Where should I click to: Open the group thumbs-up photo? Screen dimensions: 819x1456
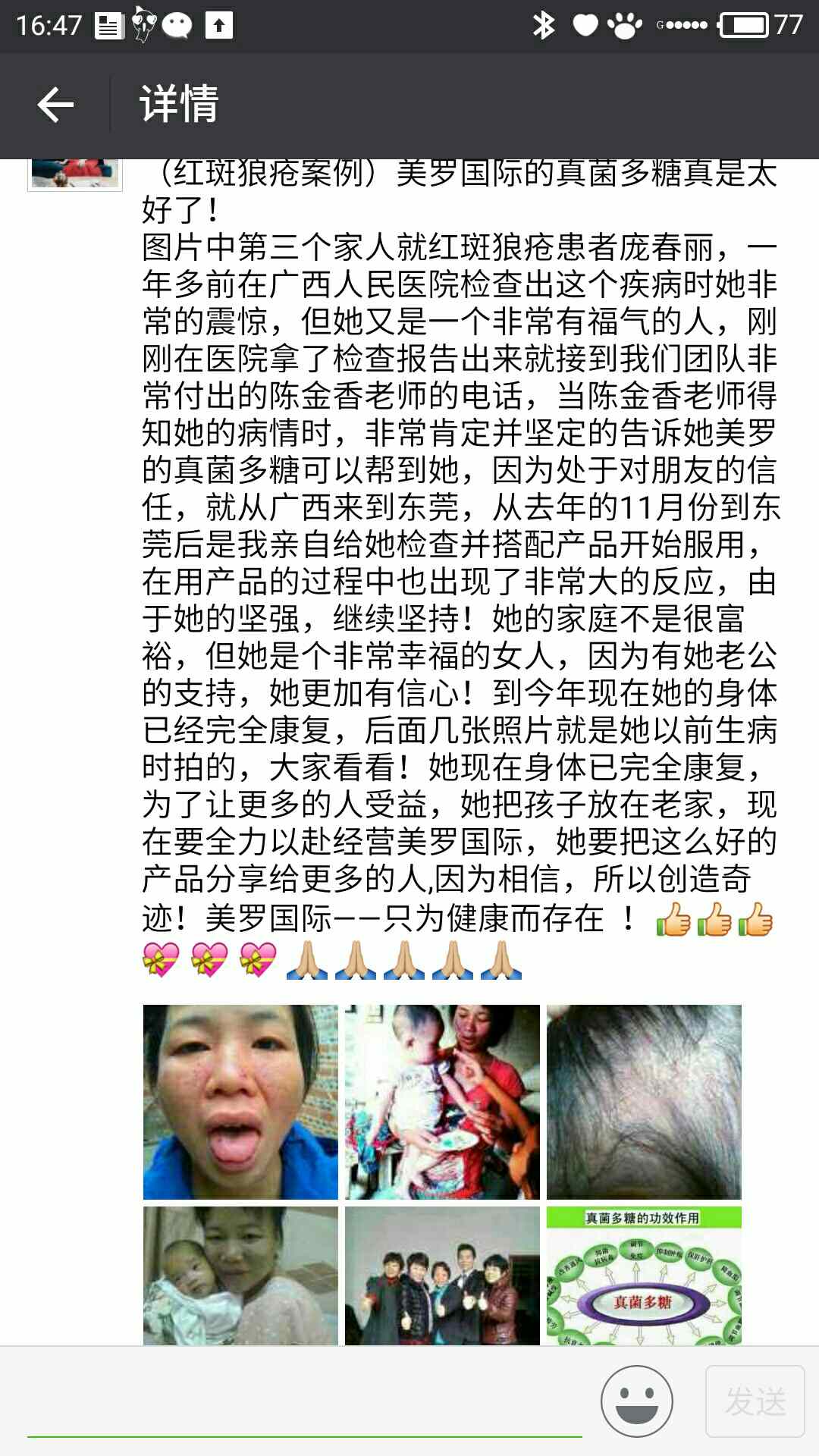coord(442,1276)
